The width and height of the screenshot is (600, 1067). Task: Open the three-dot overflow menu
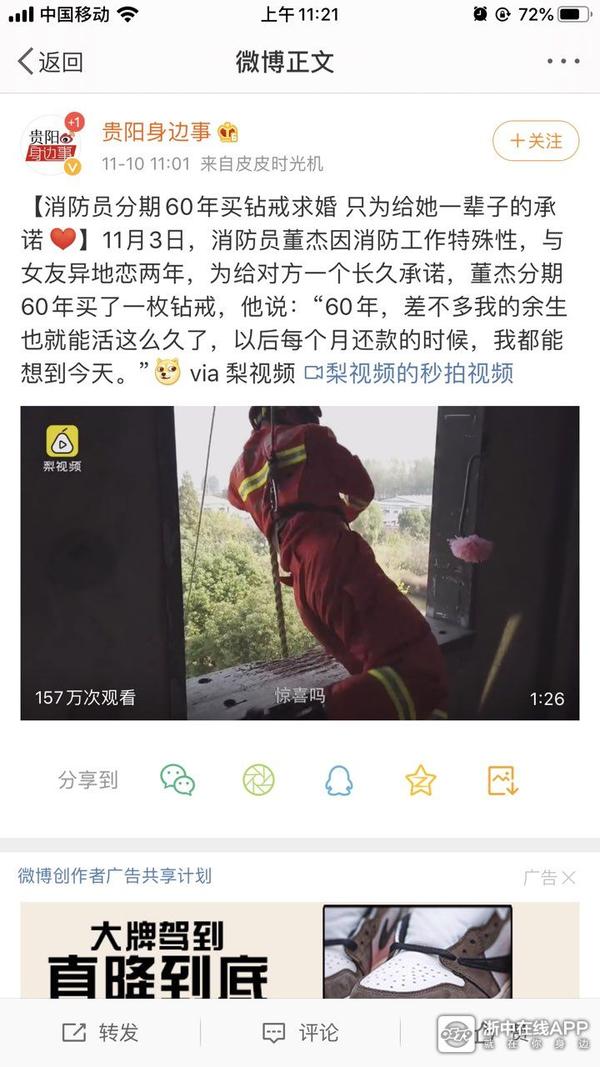(x=562, y=62)
